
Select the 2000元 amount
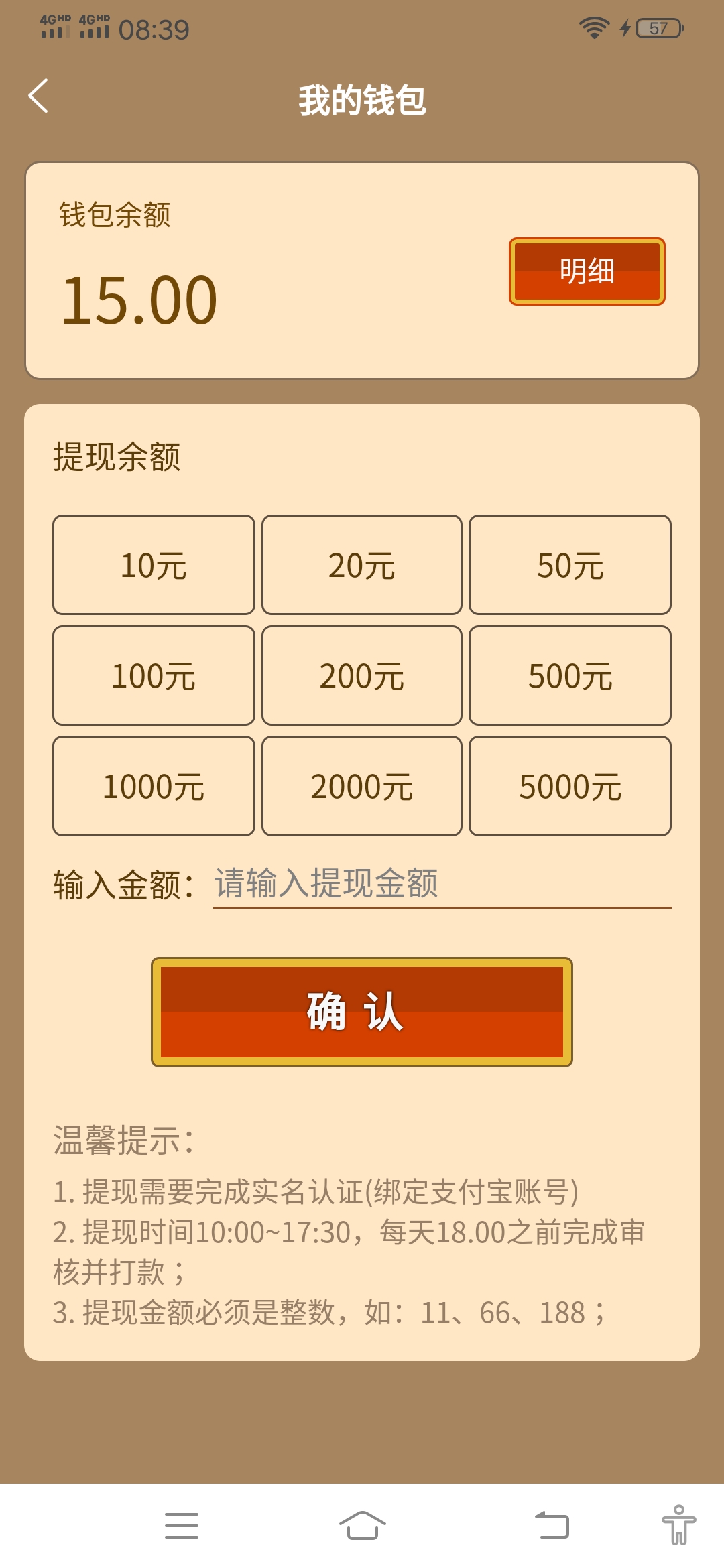(x=361, y=786)
